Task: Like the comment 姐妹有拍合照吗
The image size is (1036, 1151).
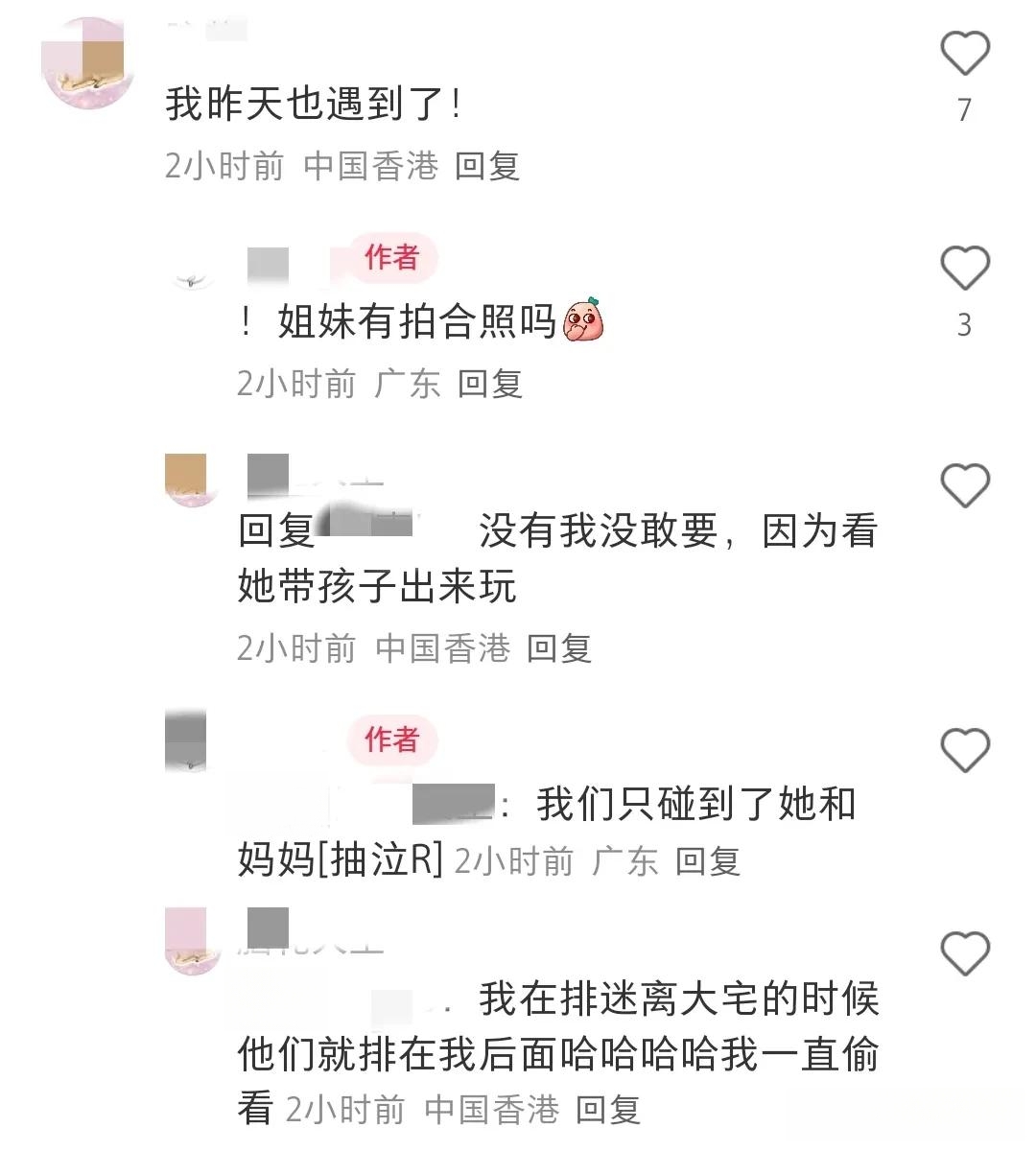Action: pyautogui.click(x=964, y=268)
